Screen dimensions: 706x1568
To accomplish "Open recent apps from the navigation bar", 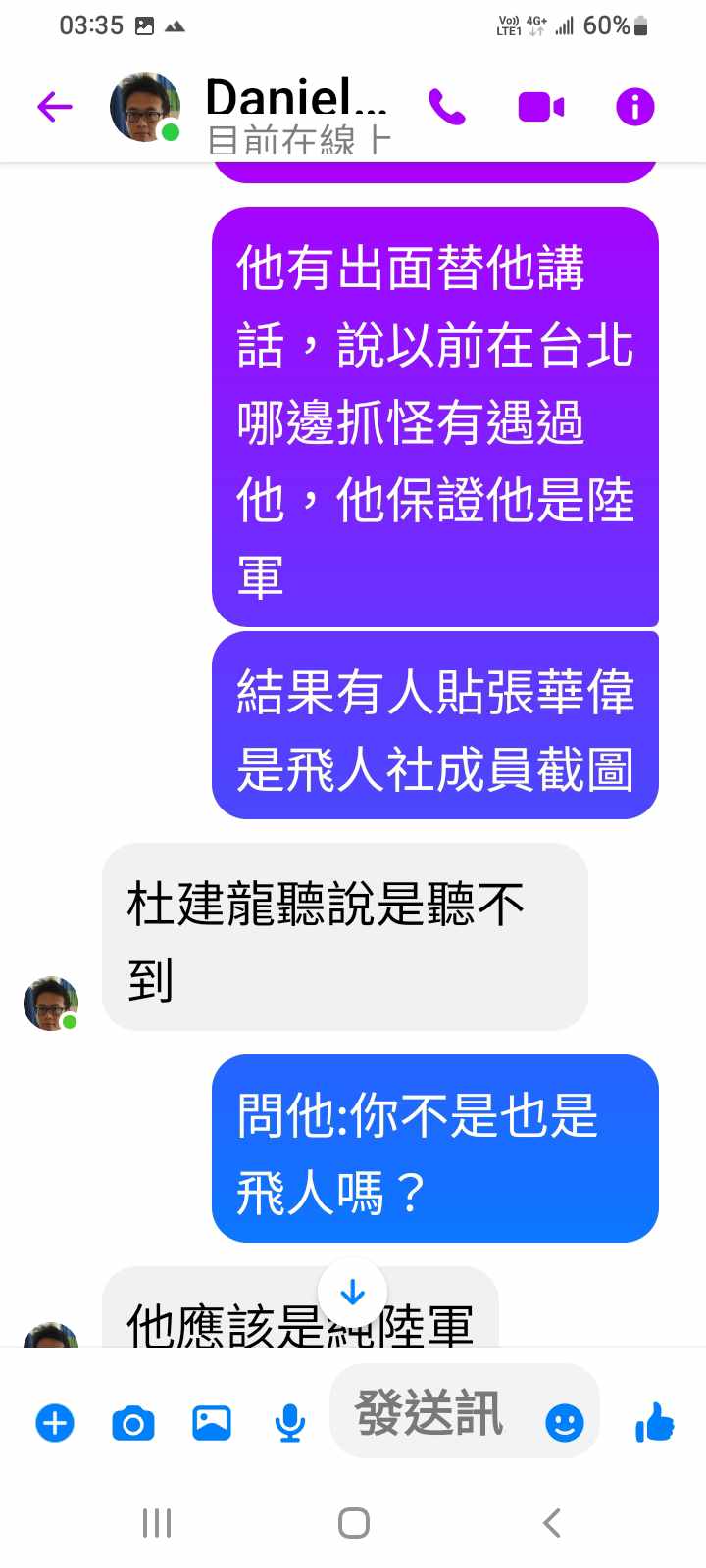I will (x=157, y=1523).
